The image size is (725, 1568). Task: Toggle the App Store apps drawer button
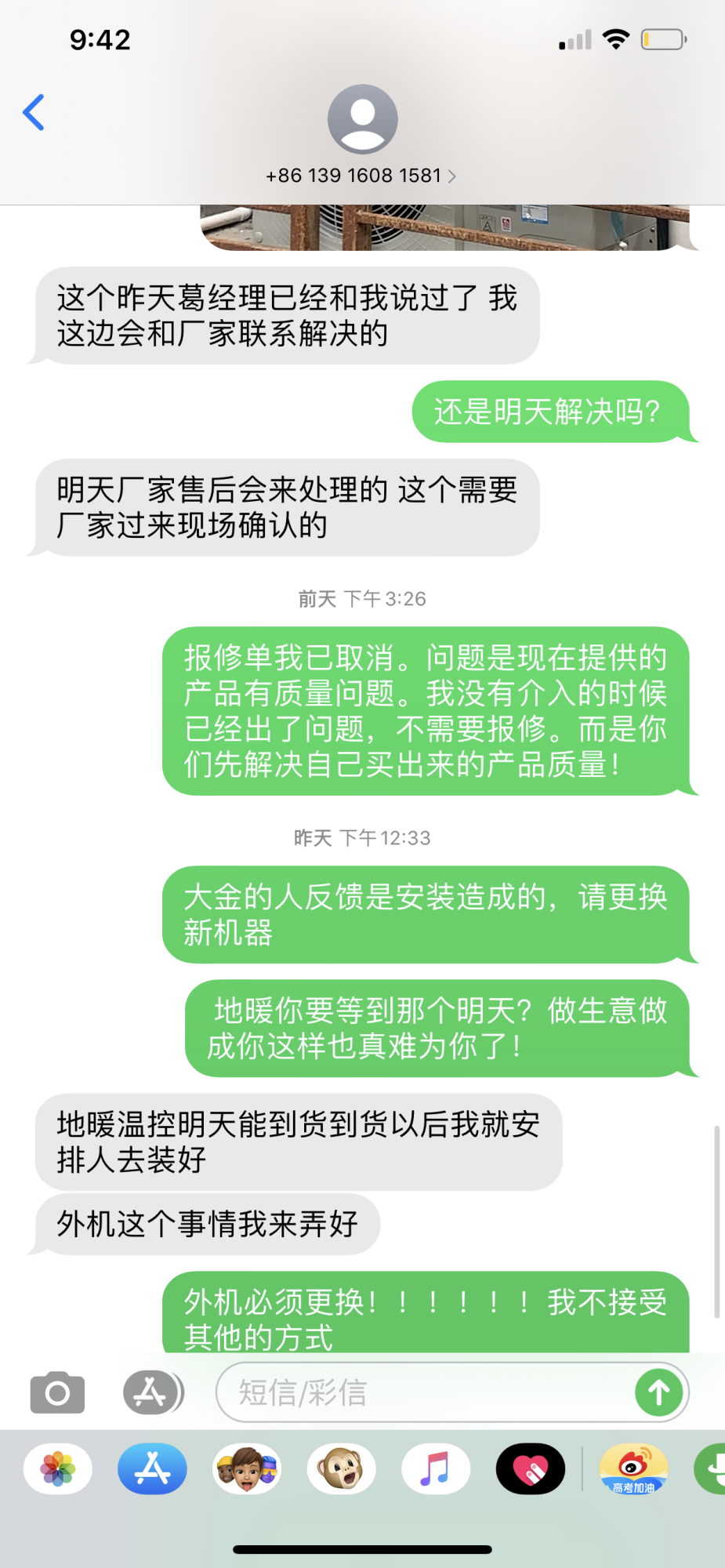click(x=152, y=1392)
